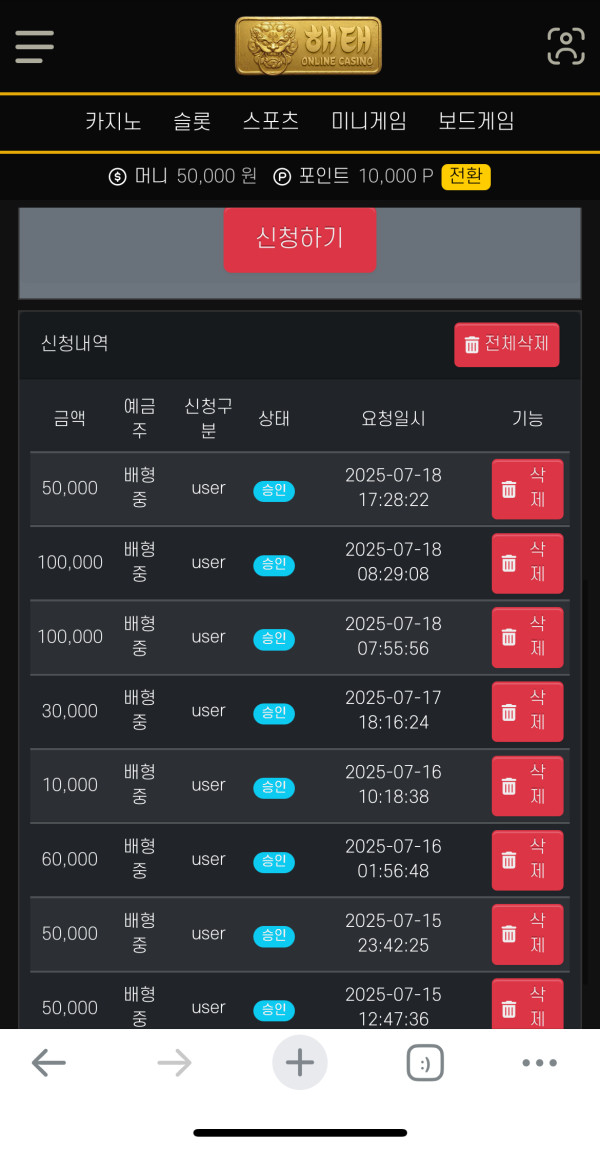
Task: Open the browser's more options menu
Action: pyautogui.click(x=540, y=1063)
